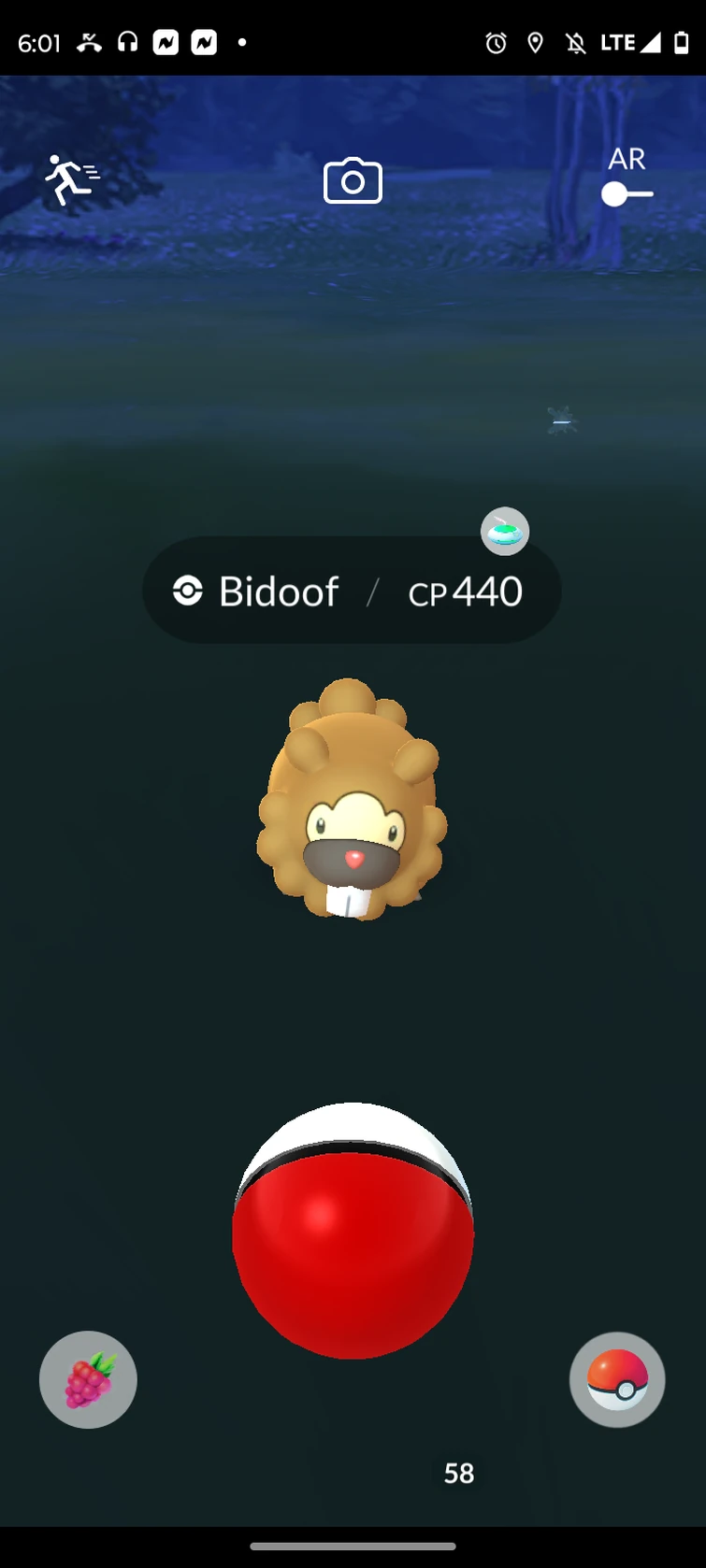Tap the CP 440 label
Screen dimensions: 706x1568
464,592
